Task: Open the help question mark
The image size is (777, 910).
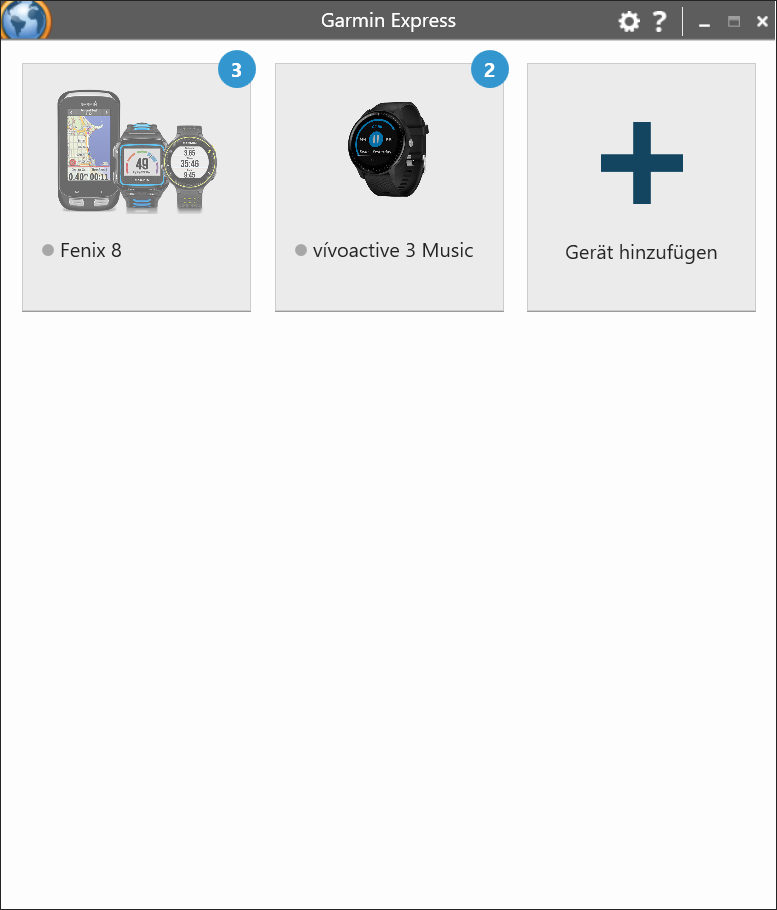Action: (659, 21)
